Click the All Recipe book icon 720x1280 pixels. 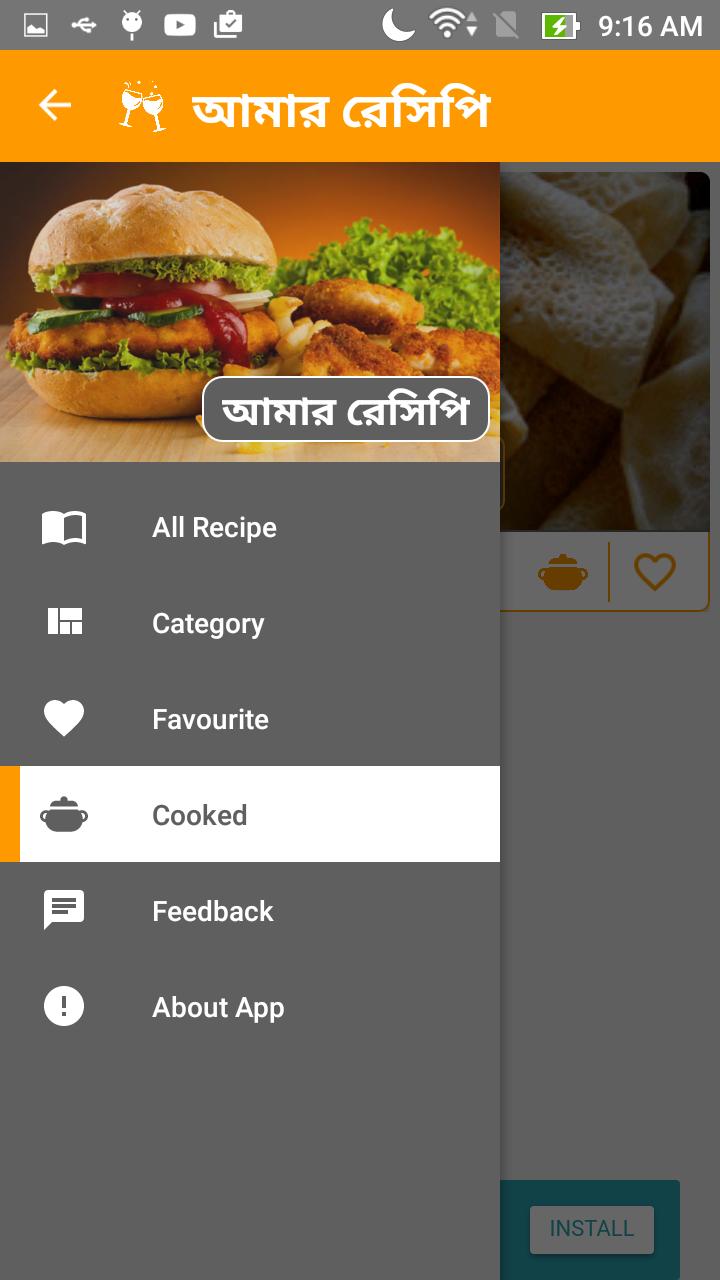64,527
